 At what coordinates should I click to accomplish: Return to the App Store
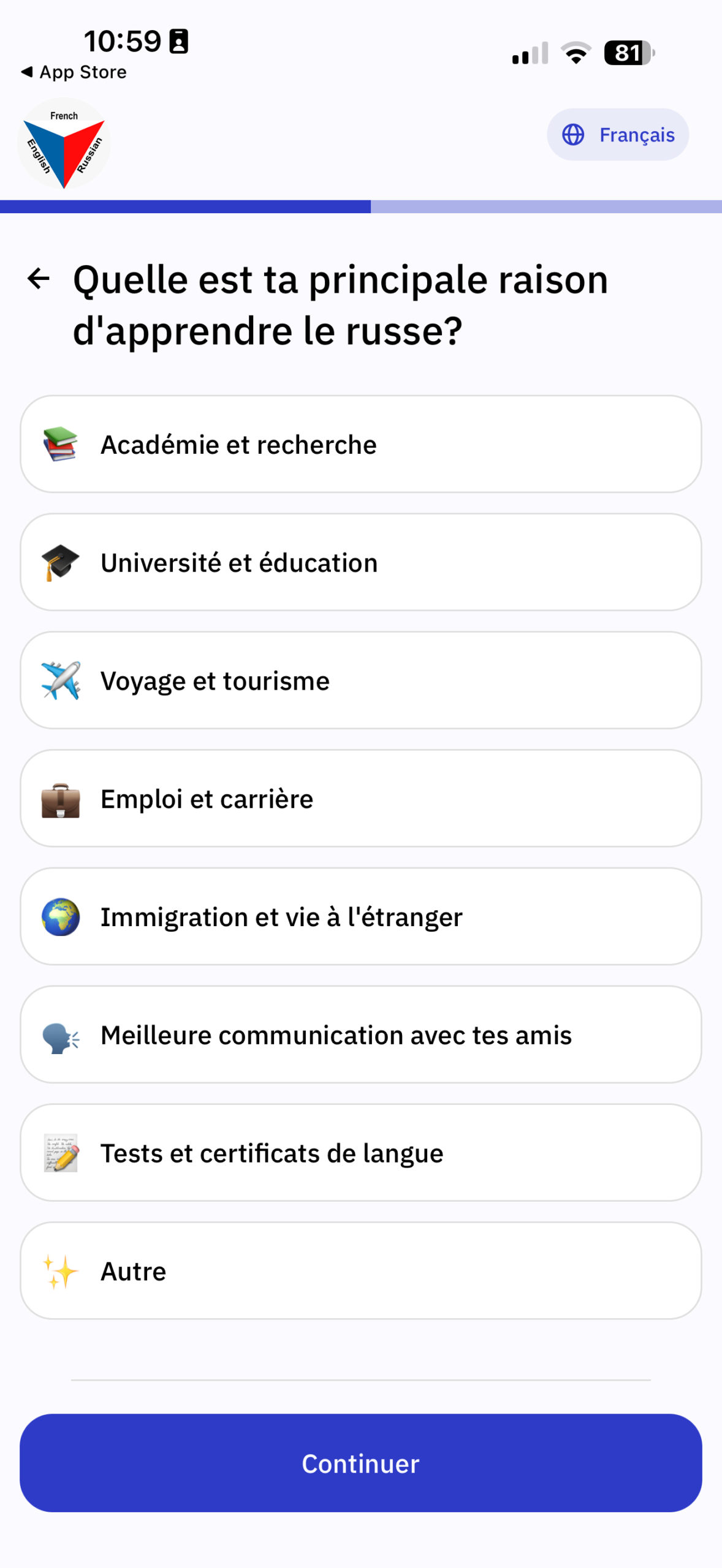[74, 72]
